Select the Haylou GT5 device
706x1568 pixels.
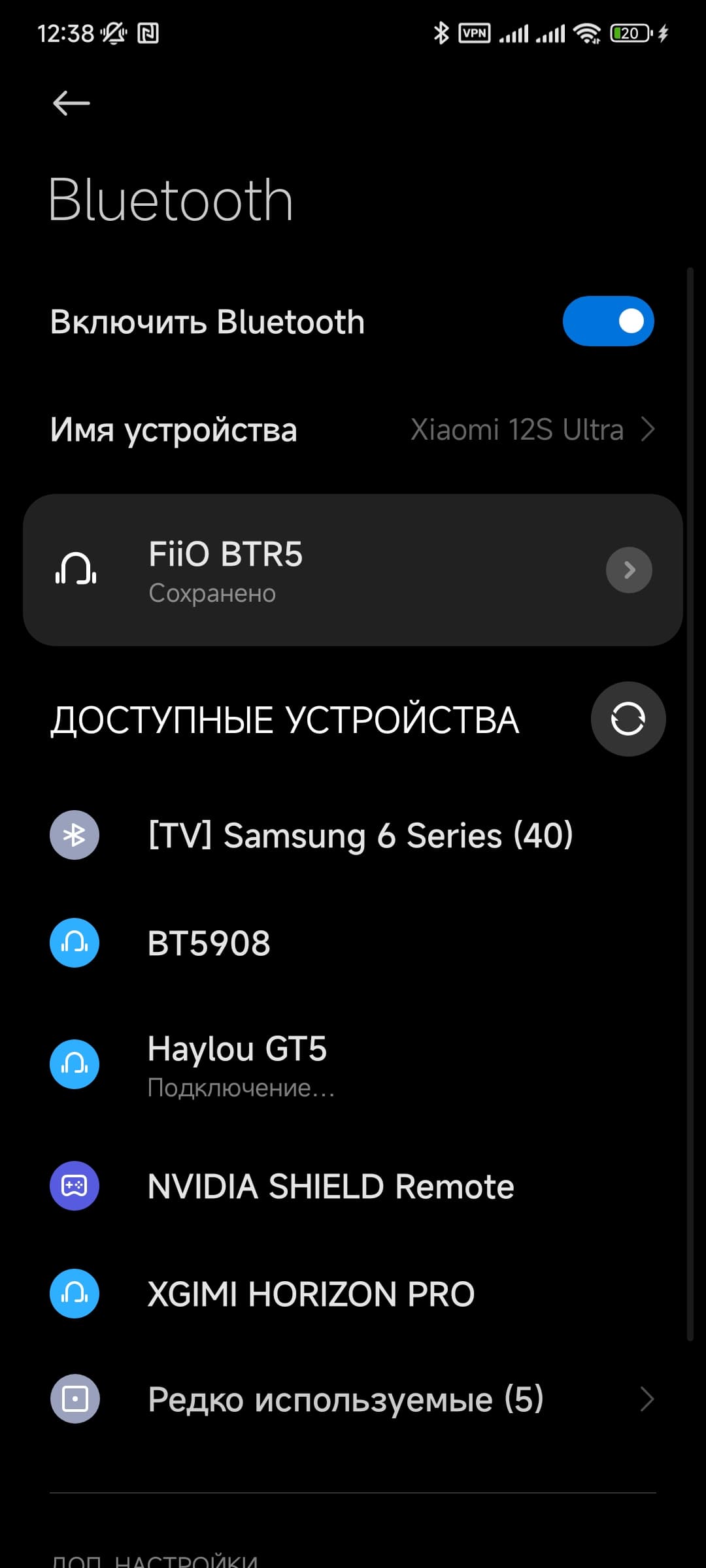pyautogui.click(x=237, y=1064)
